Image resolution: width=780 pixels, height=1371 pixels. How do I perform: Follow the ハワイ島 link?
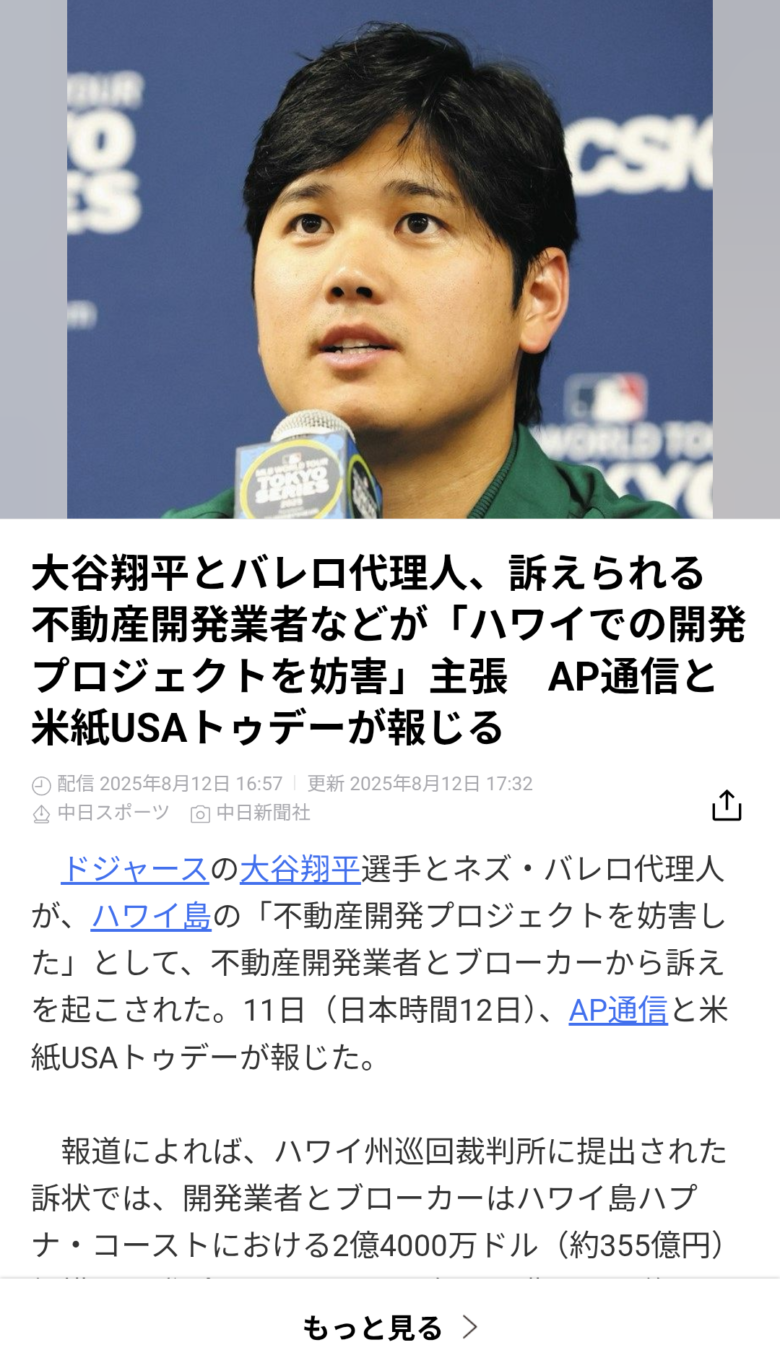150,916
